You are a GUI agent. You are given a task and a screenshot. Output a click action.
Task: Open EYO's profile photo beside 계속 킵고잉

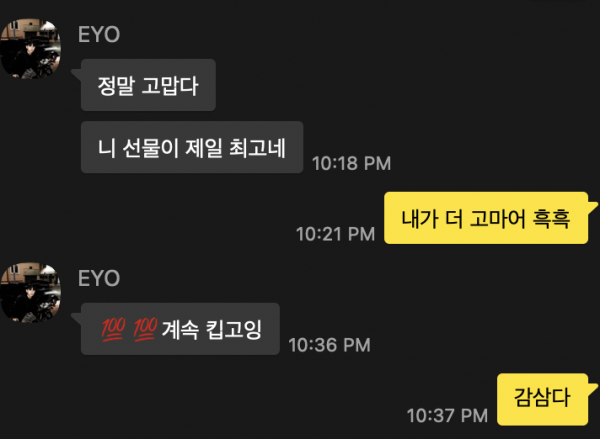29,291
